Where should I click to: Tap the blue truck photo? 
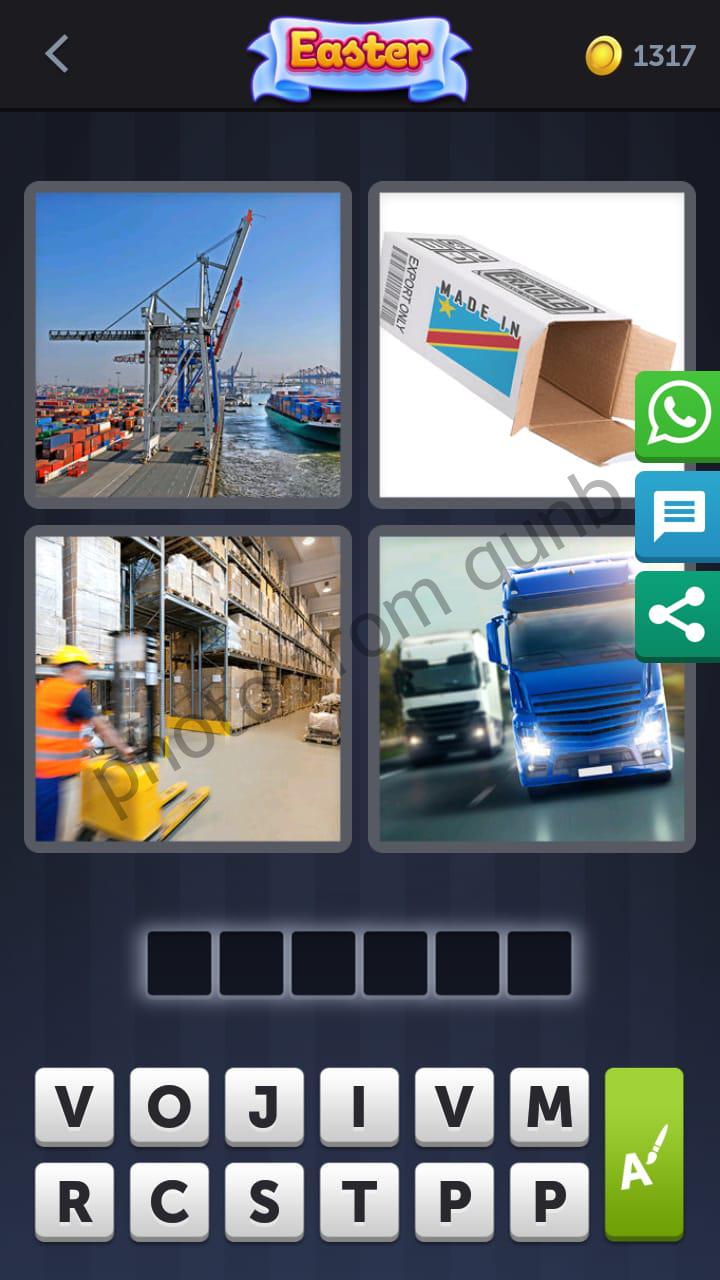[530, 685]
